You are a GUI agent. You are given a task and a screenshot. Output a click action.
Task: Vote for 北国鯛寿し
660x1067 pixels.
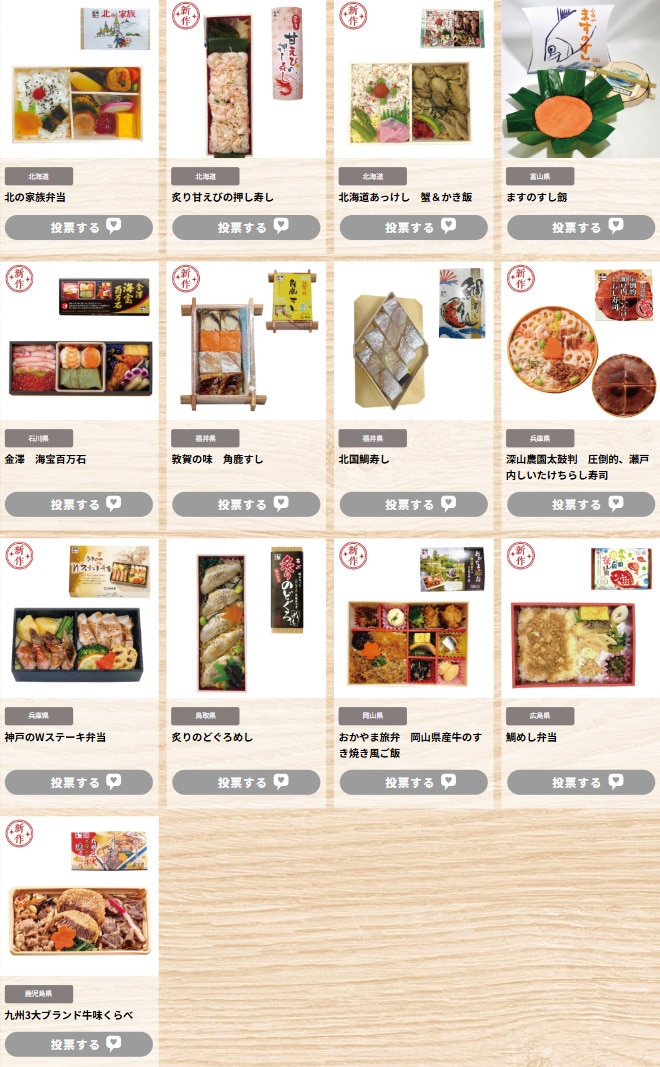(x=413, y=504)
